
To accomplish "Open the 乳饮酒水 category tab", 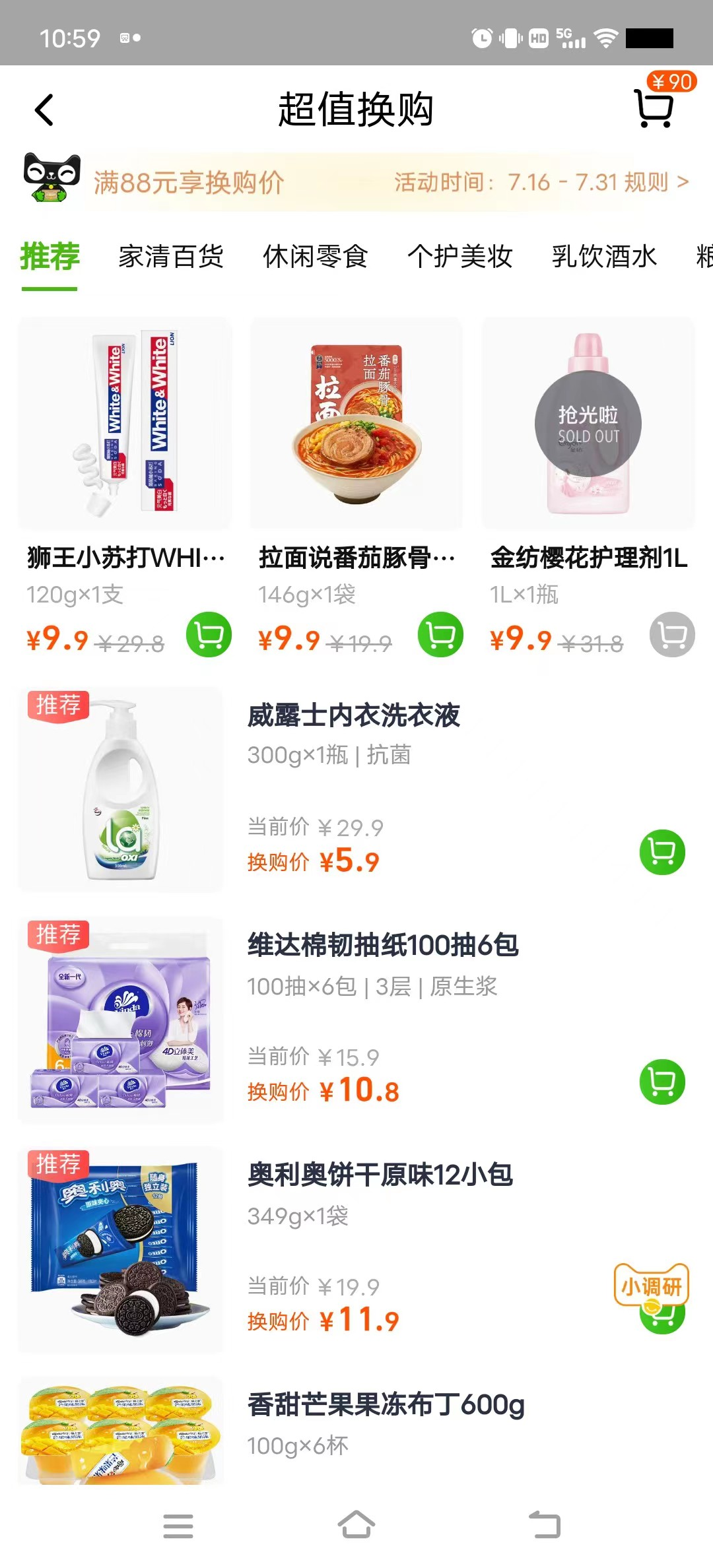I will coord(604,257).
